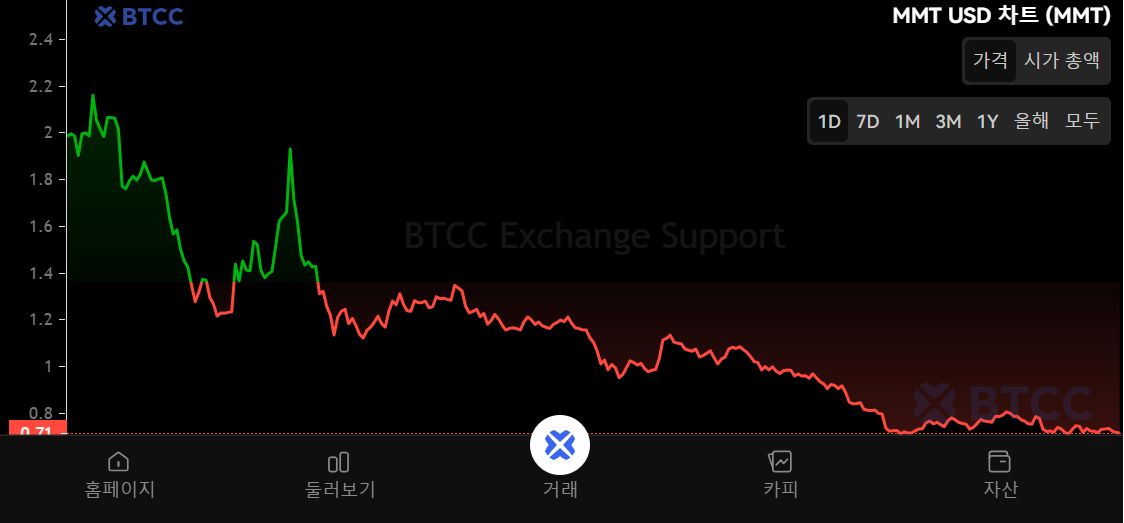Switch chart to 가격 view
This screenshot has width=1124, height=523.
click(990, 61)
